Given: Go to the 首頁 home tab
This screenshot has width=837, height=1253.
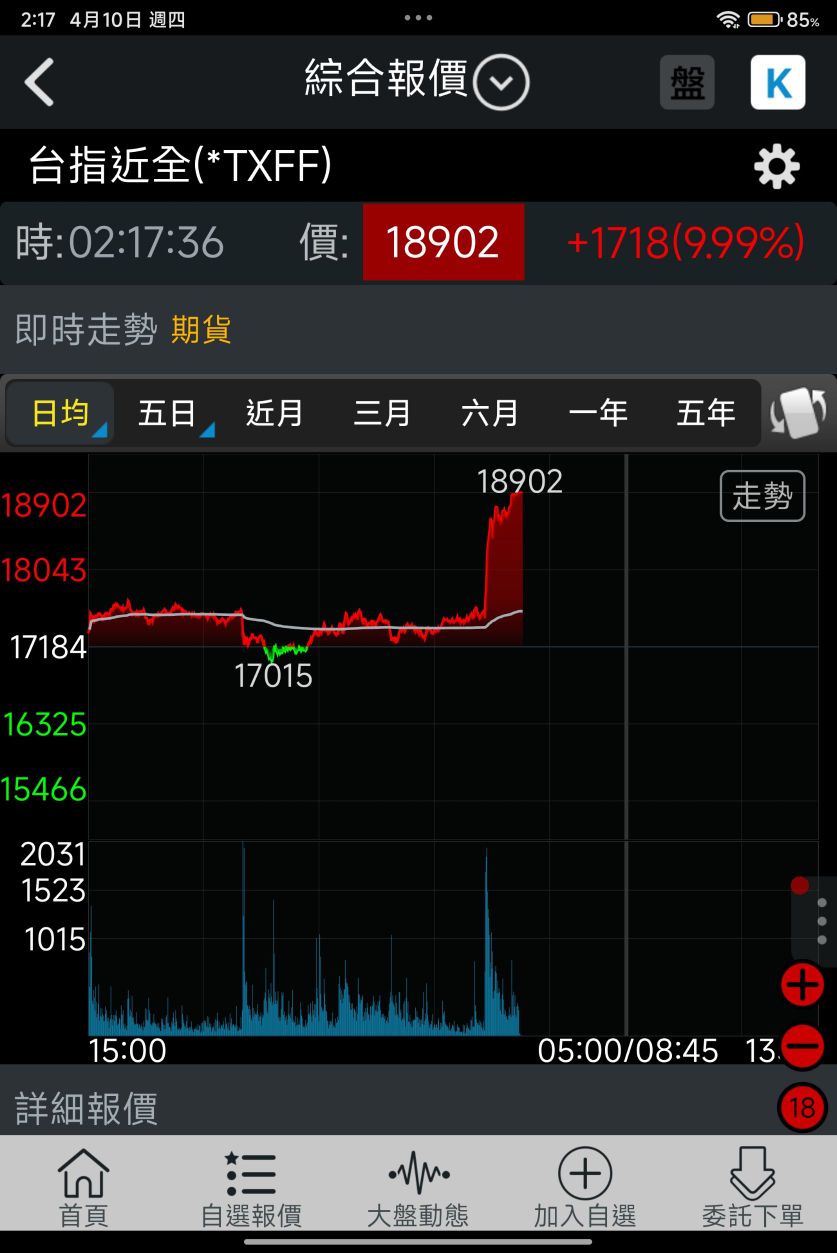Looking at the screenshot, I should click(84, 1187).
